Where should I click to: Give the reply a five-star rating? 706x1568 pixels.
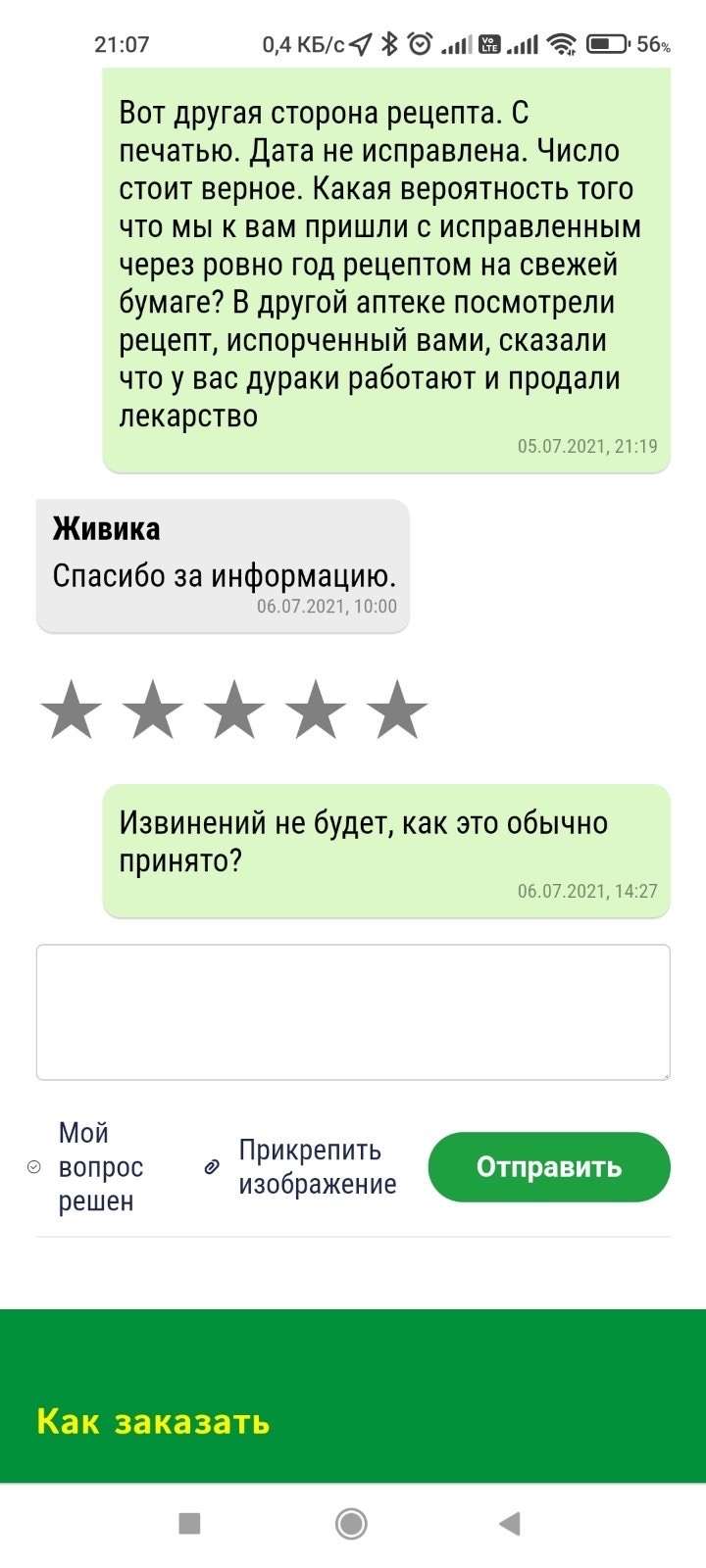pyautogui.click(x=397, y=710)
